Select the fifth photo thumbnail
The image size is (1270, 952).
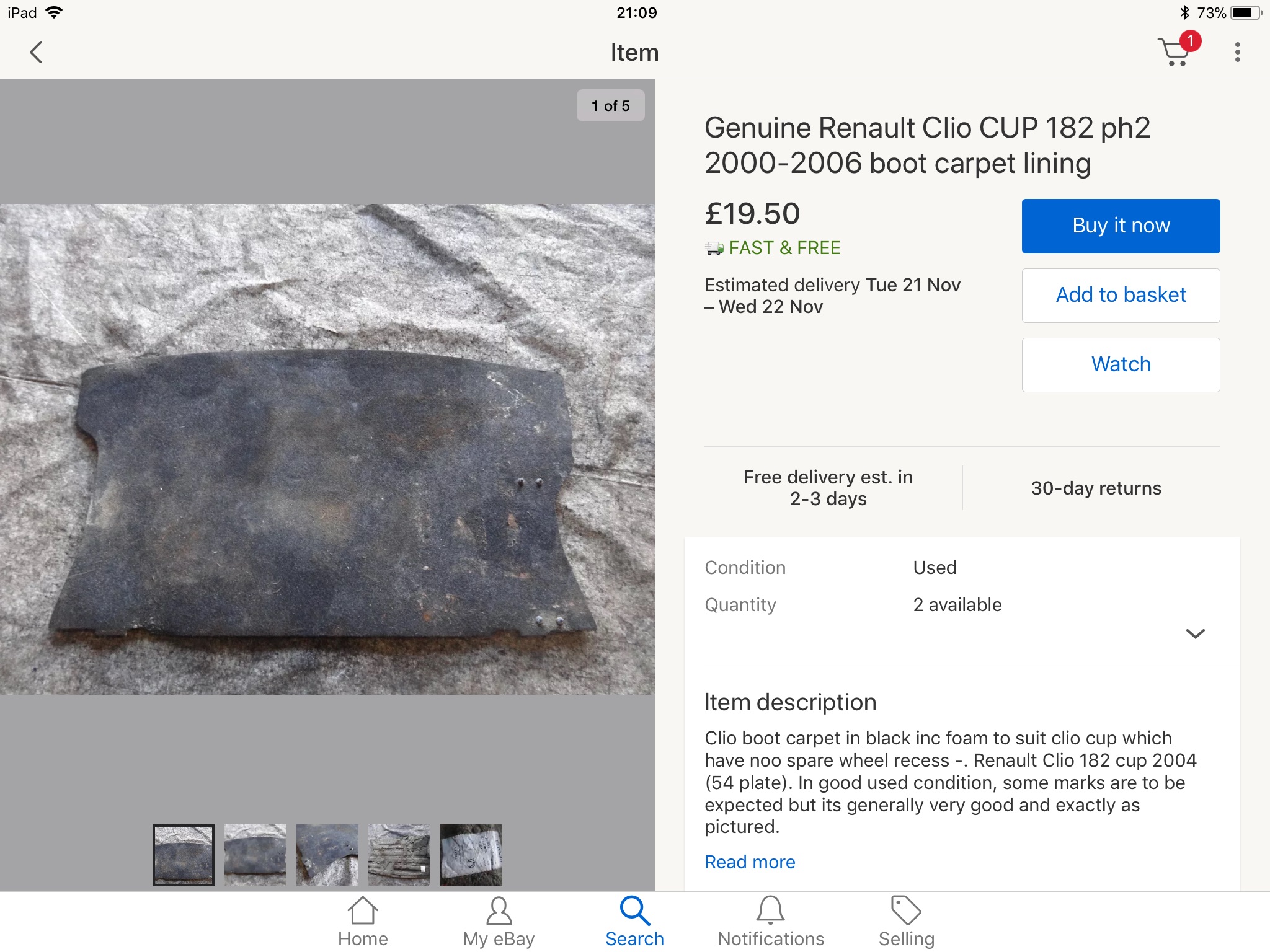(x=471, y=855)
